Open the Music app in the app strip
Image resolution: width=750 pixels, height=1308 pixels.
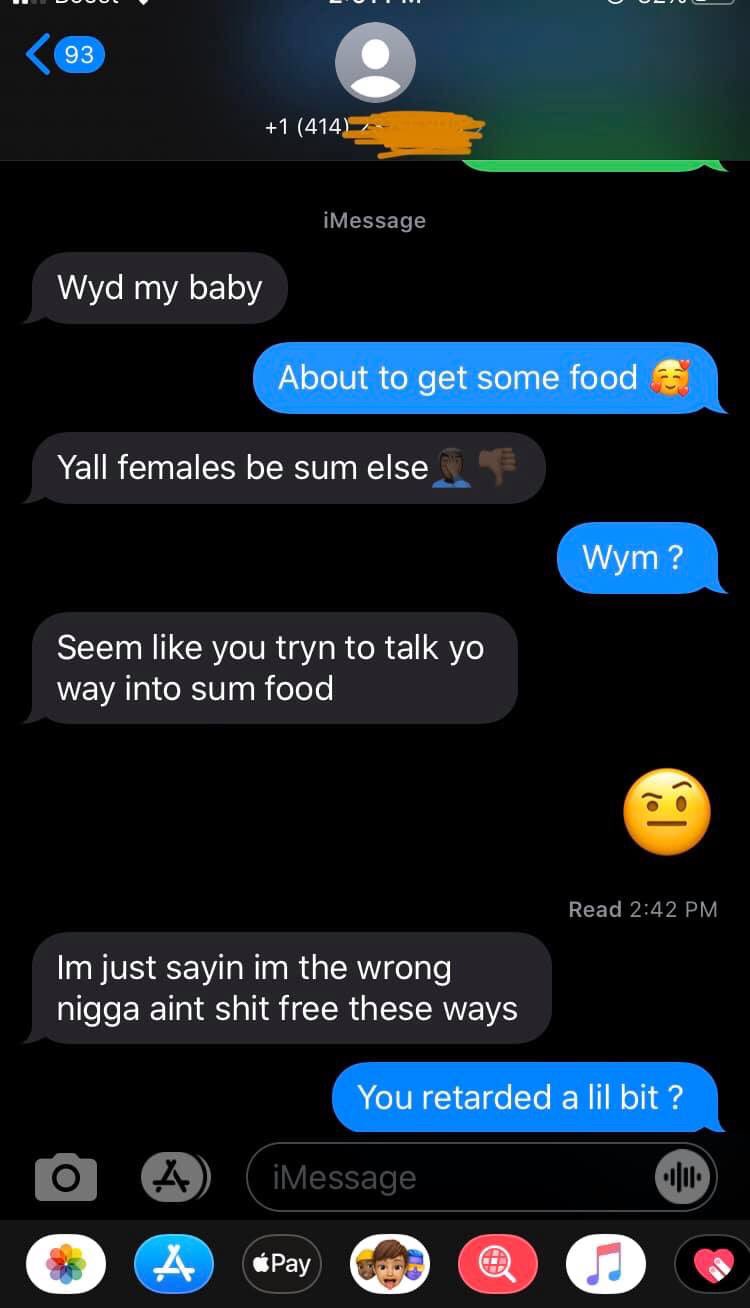click(x=605, y=1264)
